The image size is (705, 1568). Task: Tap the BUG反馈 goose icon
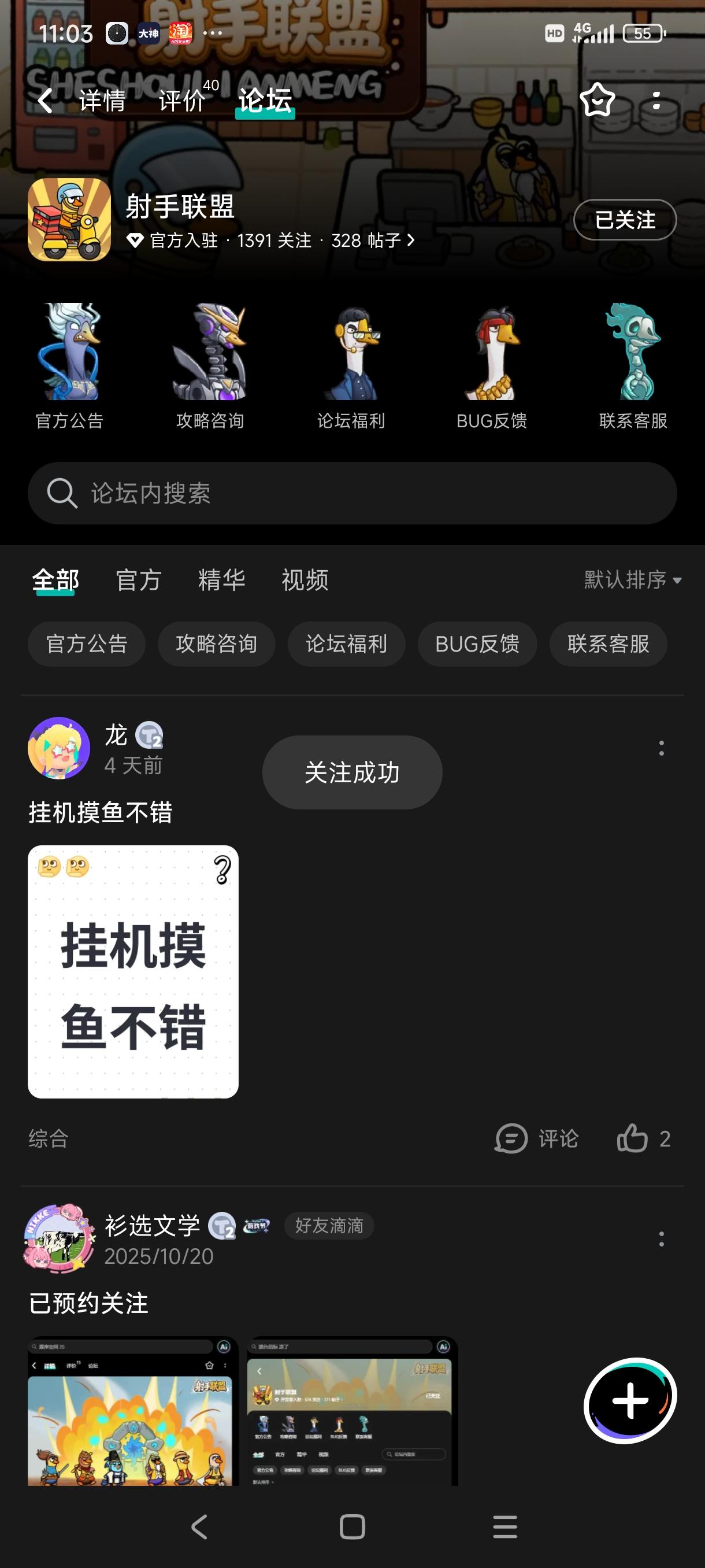pos(493,353)
